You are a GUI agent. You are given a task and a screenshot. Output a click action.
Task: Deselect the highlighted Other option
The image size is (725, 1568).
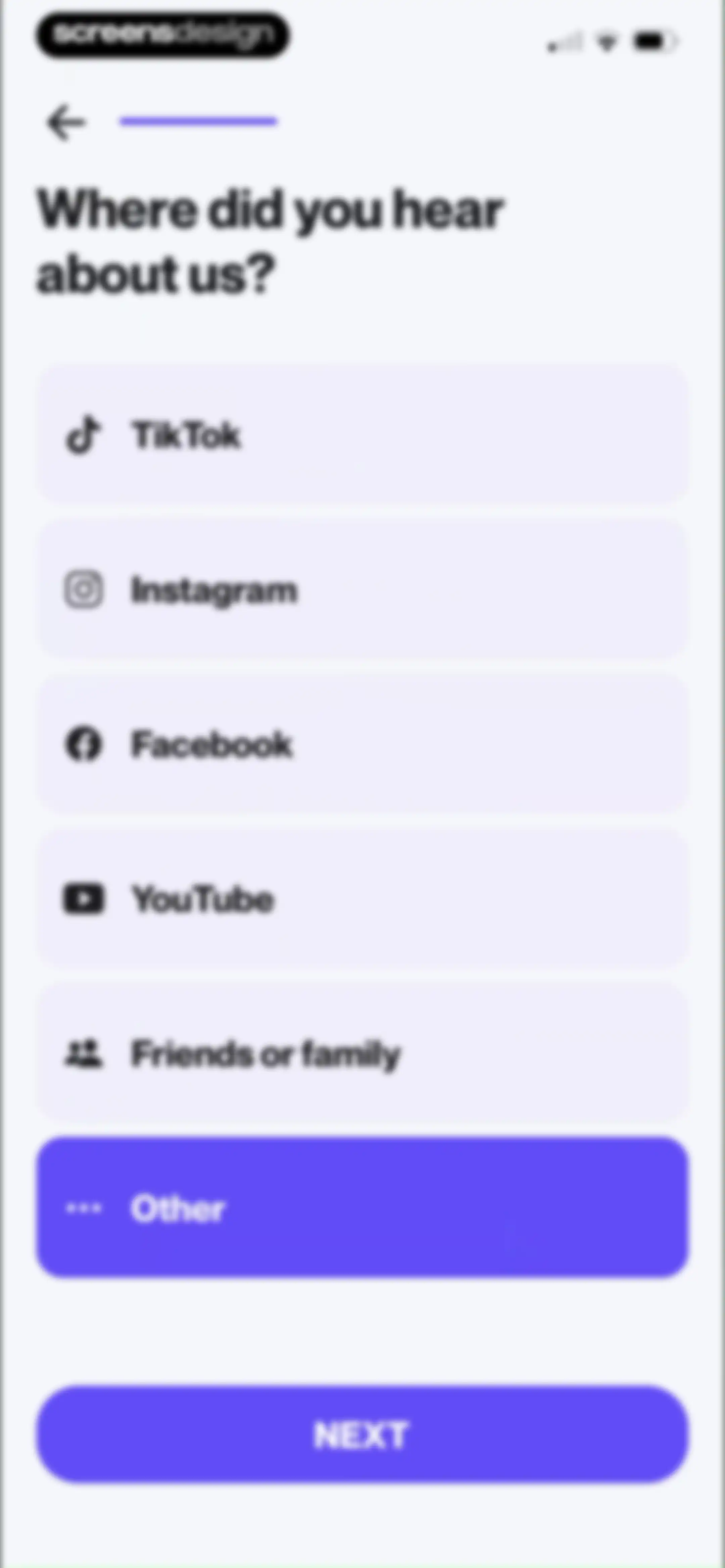point(362,1208)
